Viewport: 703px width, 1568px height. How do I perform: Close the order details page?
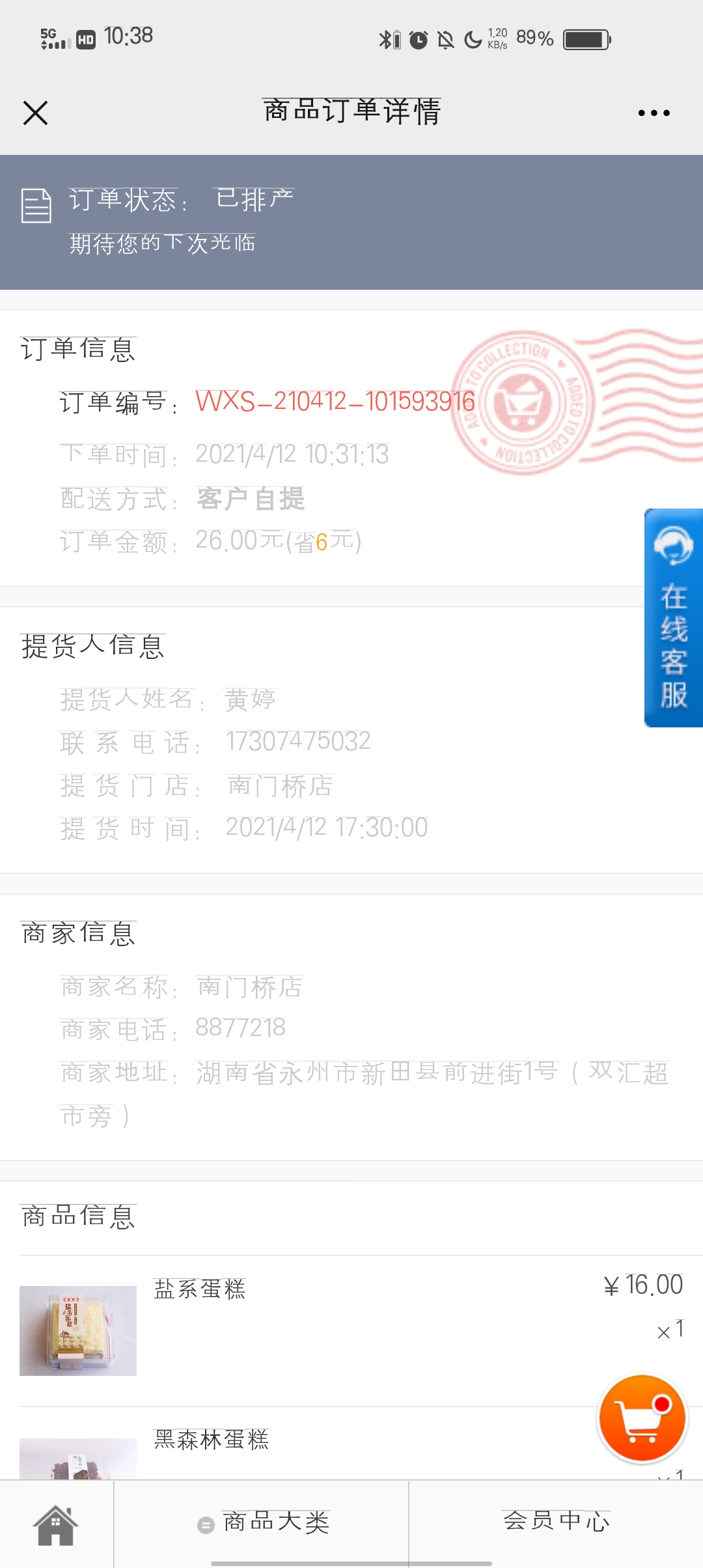[35, 113]
